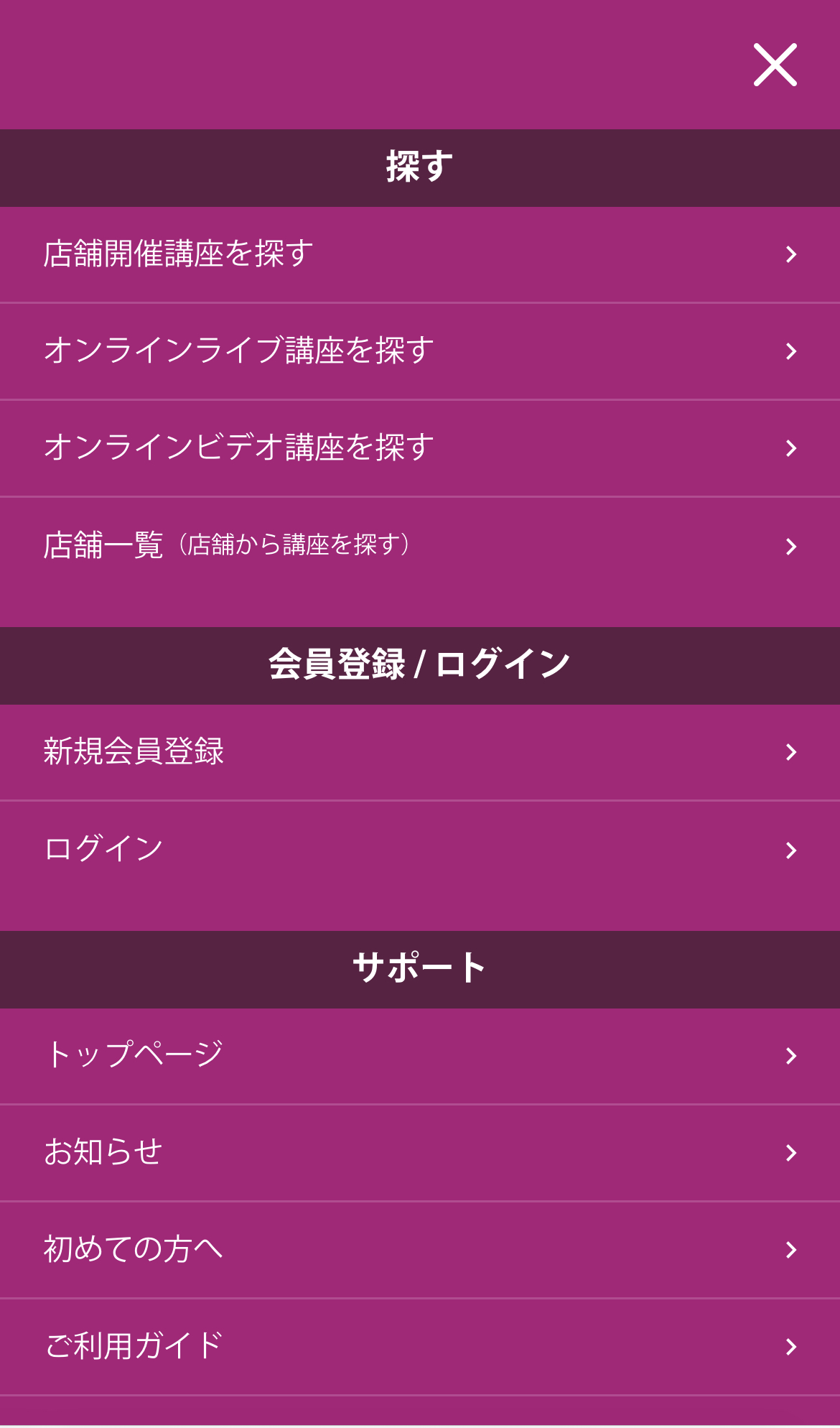Open 店舗開催講座を探す
Screen dimensions: 840x1428
point(420,254)
